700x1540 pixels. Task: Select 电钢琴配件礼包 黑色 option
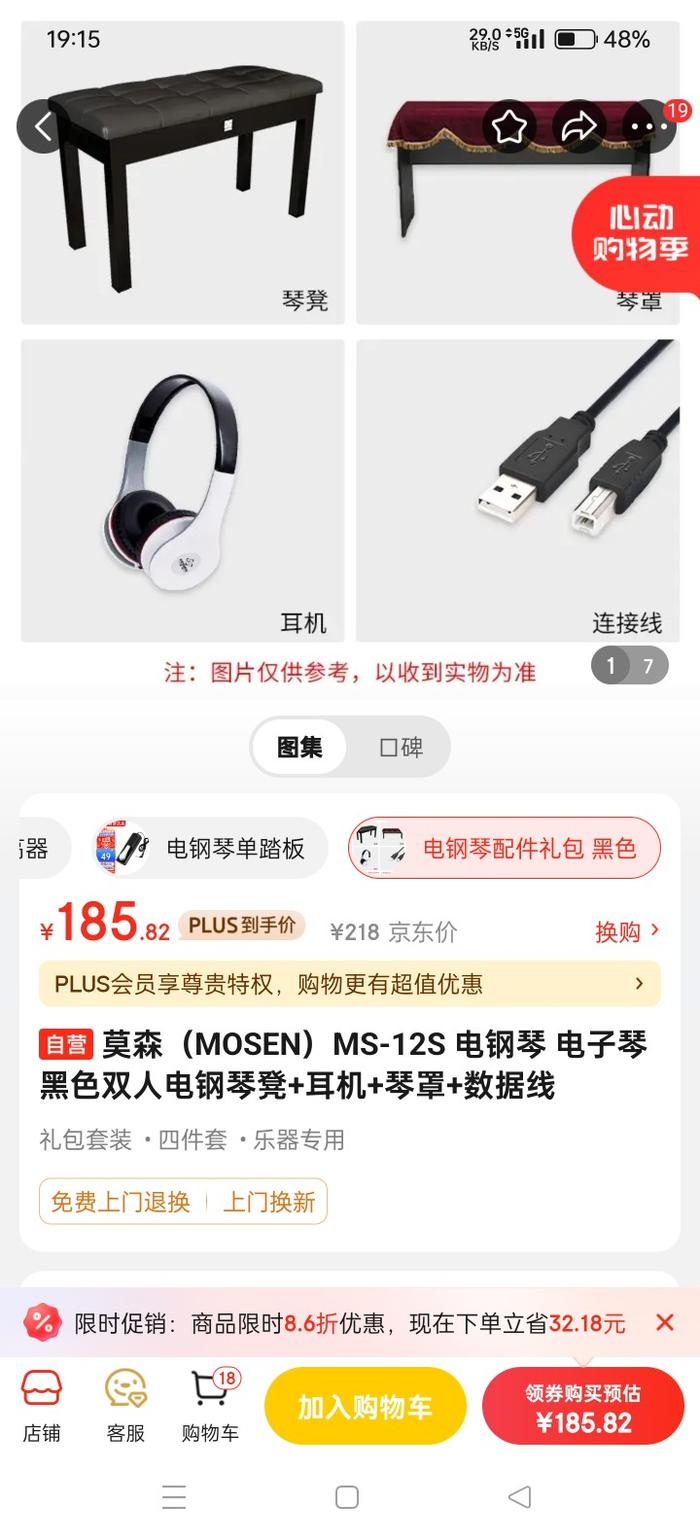(505, 848)
